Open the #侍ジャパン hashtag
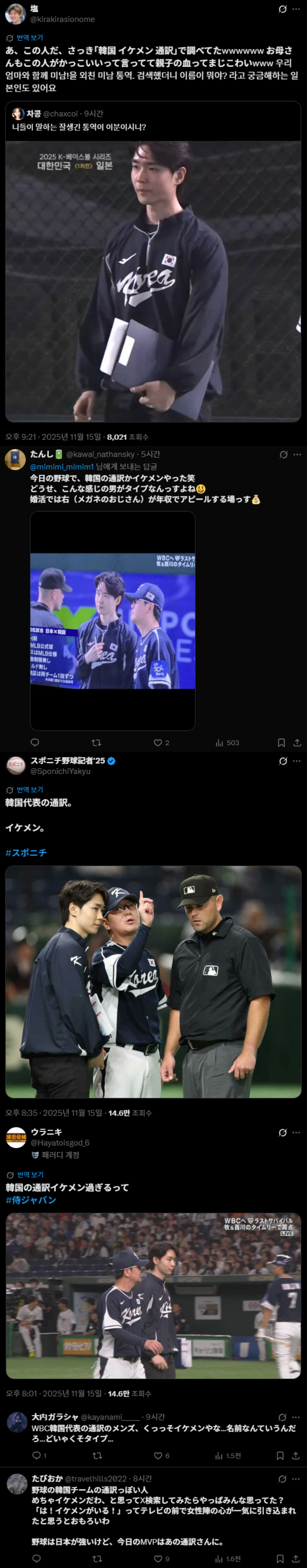Image resolution: width=307 pixels, height=1568 pixels. pos(31,1200)
